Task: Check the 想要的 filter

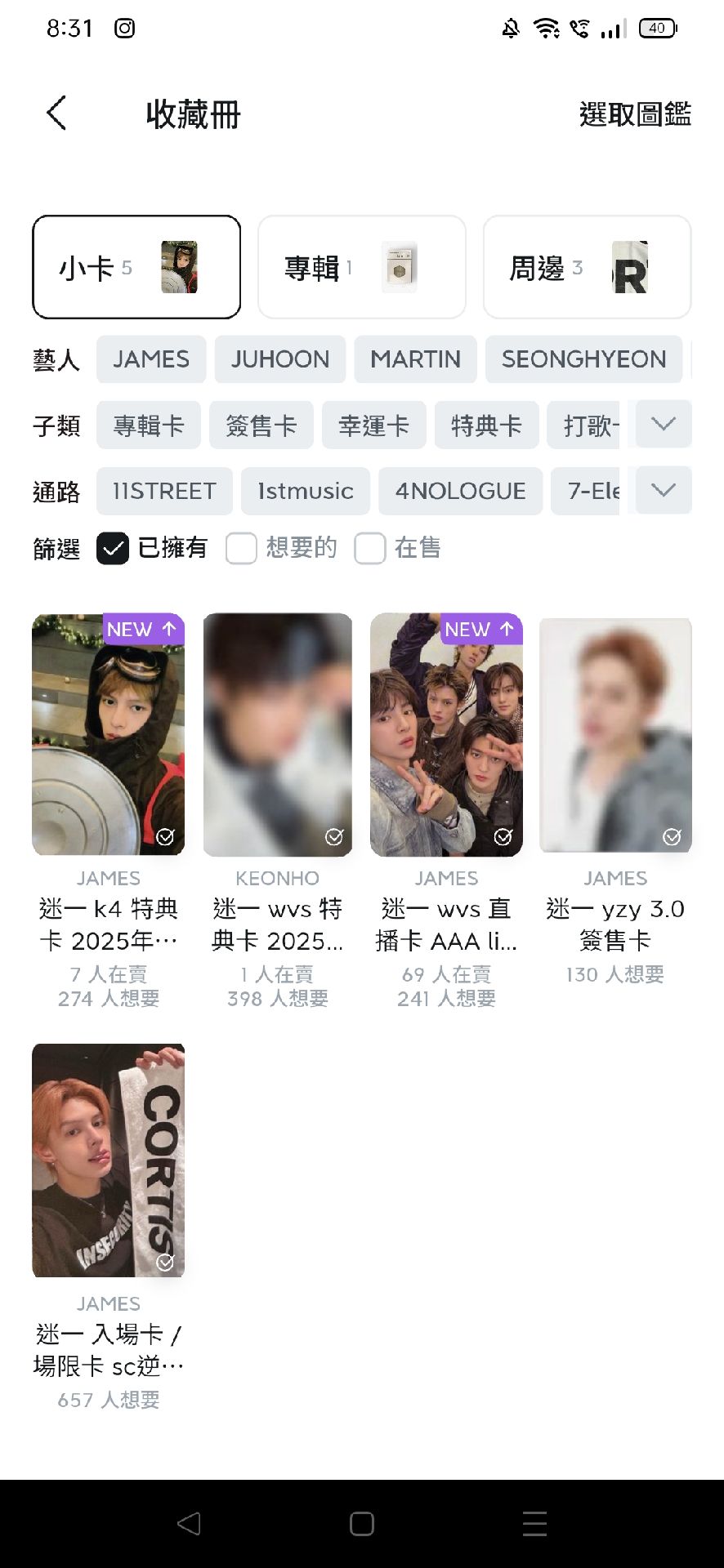Action: (242, 549)
